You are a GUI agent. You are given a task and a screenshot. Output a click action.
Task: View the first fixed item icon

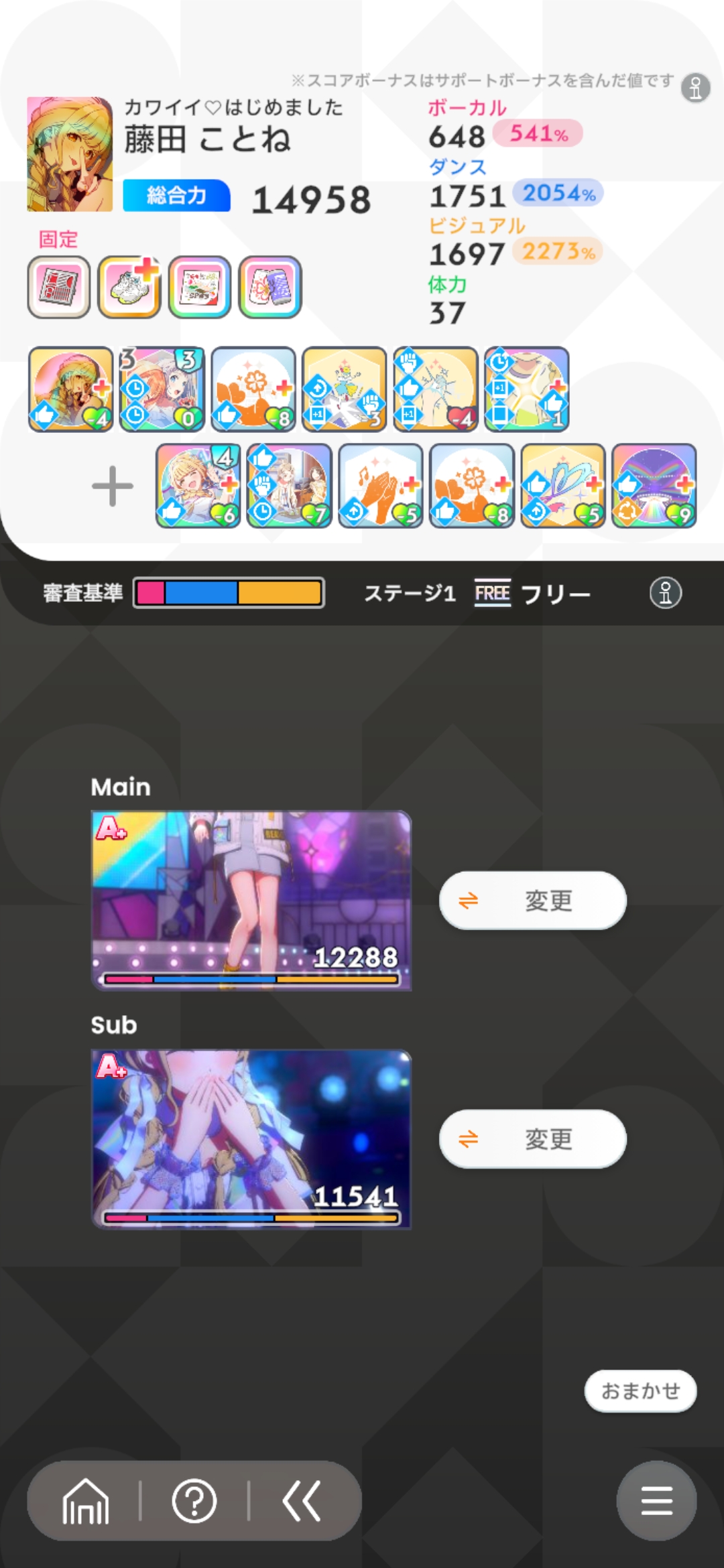59,287
